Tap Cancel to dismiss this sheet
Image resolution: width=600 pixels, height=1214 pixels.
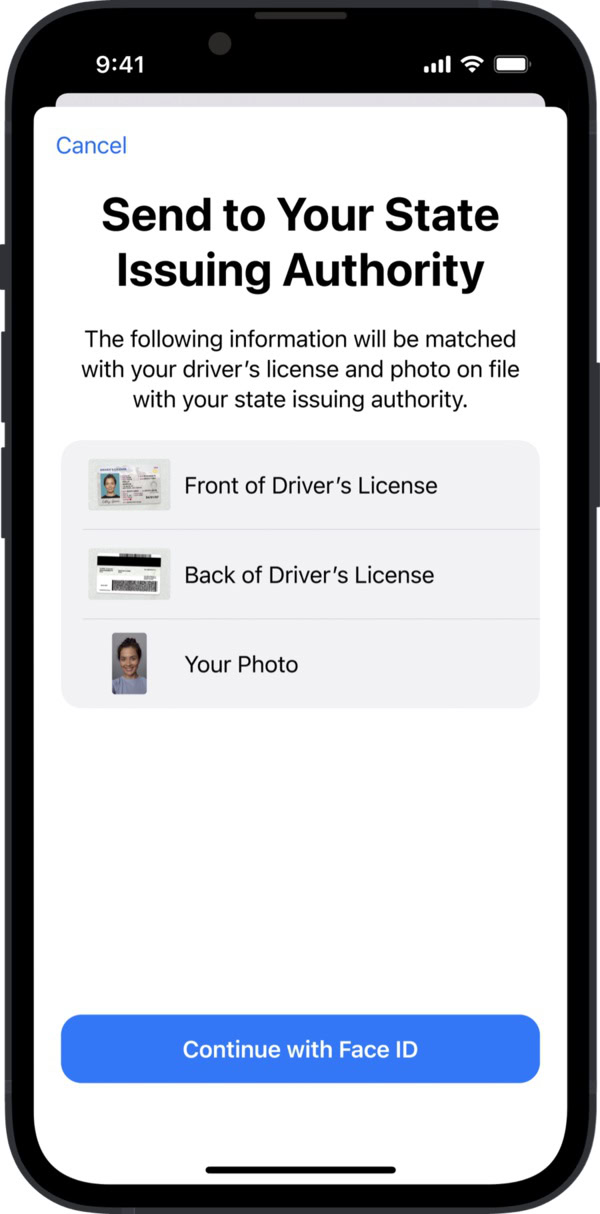tap(91, 146)
